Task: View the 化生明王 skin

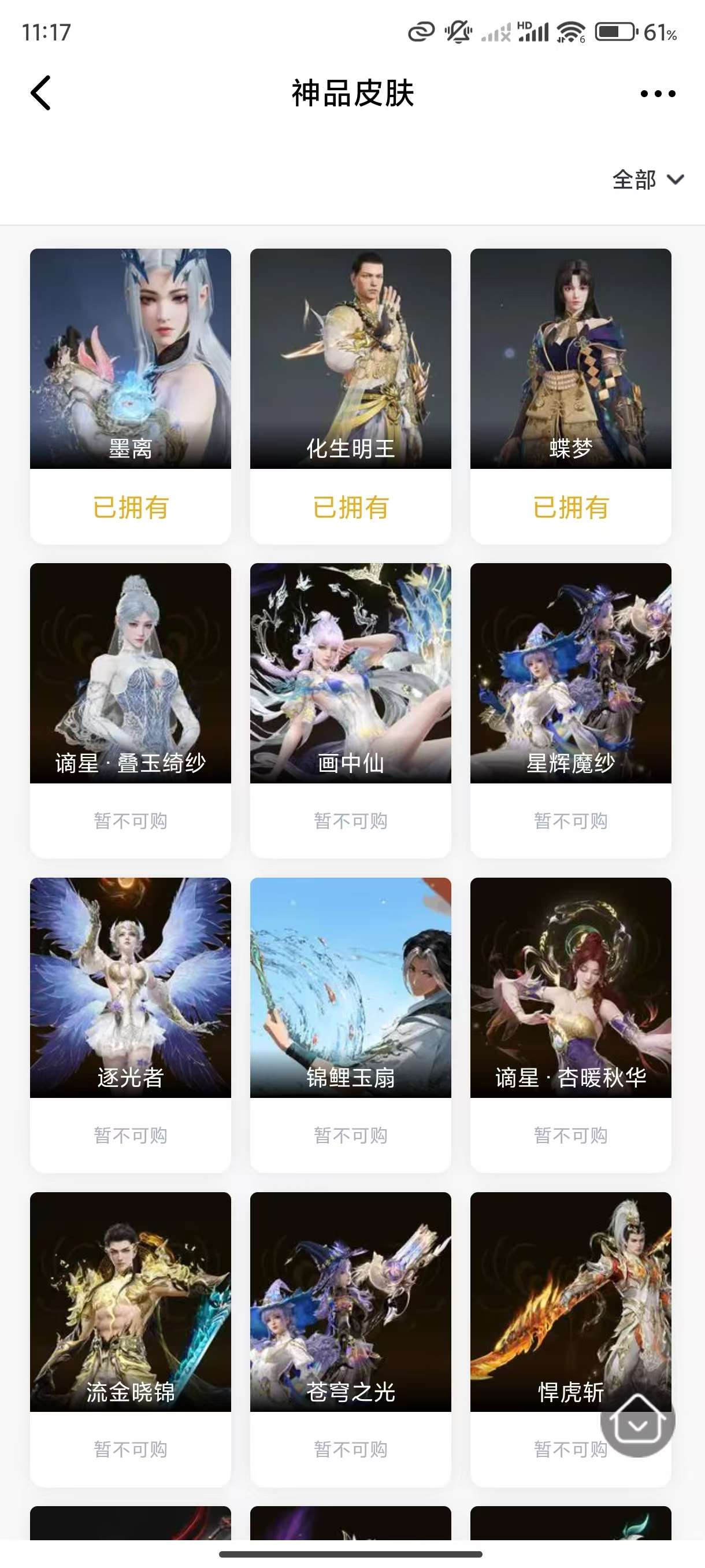Action: pos(350,359)
